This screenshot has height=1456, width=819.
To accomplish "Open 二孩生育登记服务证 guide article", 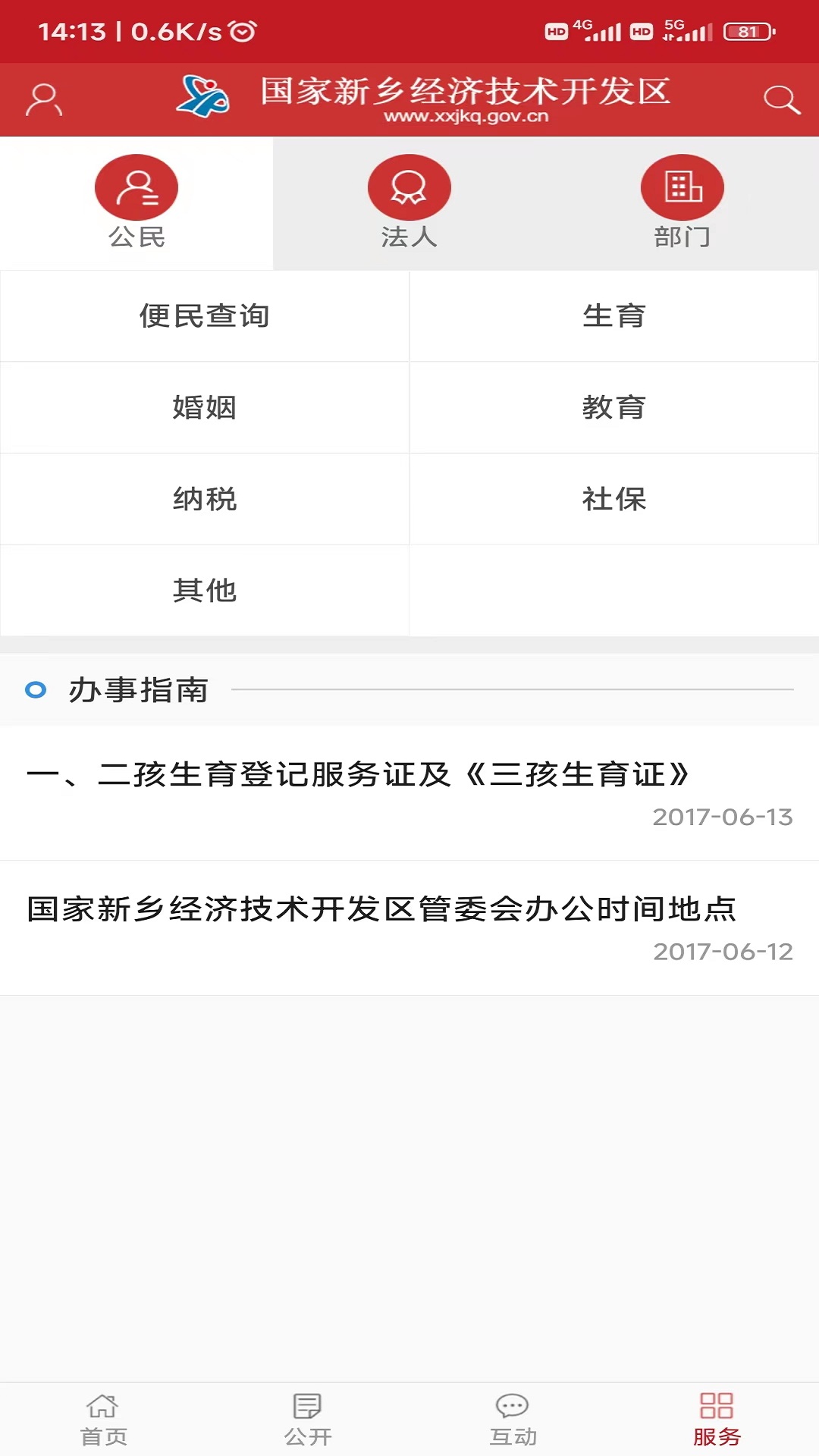I will 409,793.
